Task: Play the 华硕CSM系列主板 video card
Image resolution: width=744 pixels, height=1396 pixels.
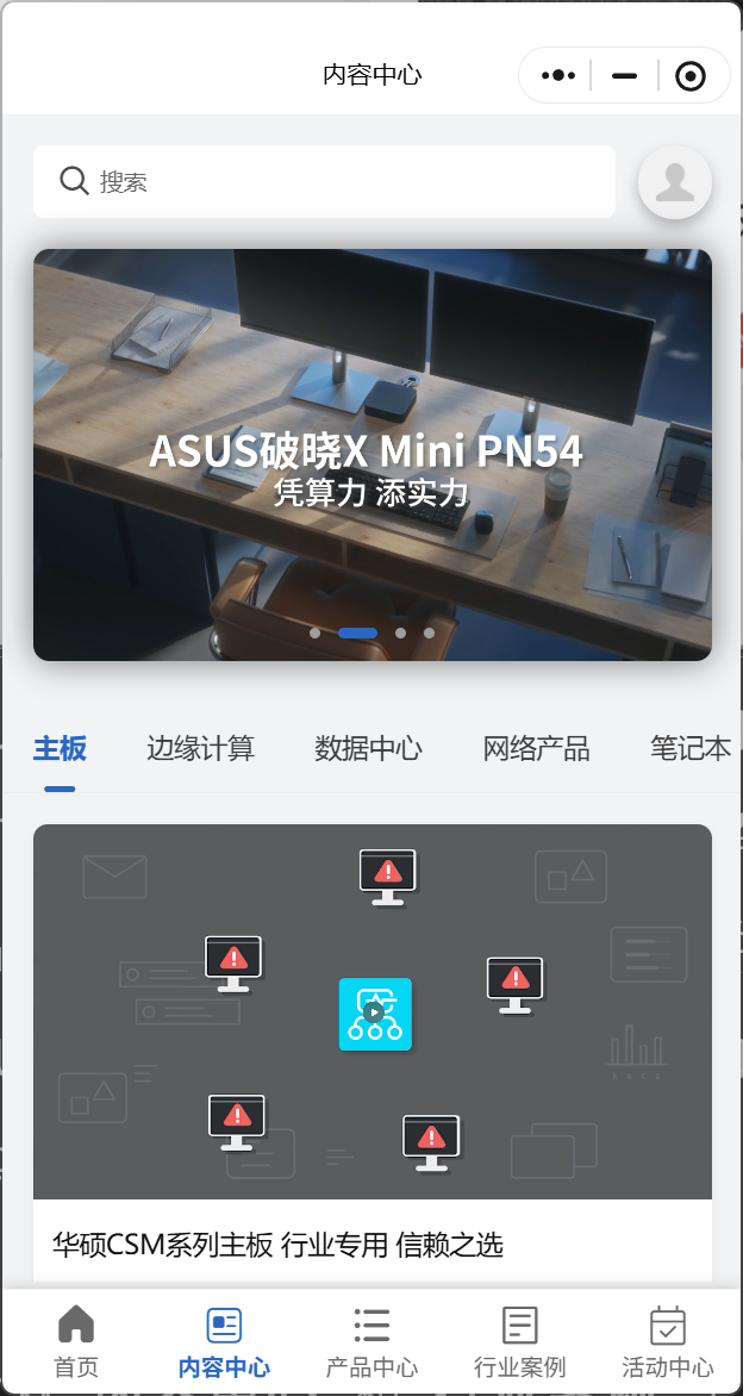Action: 375,1013
